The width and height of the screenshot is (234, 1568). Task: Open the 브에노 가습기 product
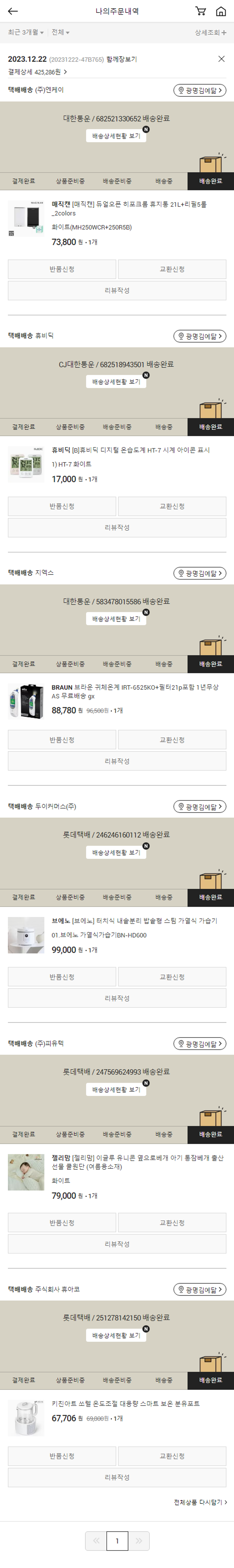click(x=134, y=921)
